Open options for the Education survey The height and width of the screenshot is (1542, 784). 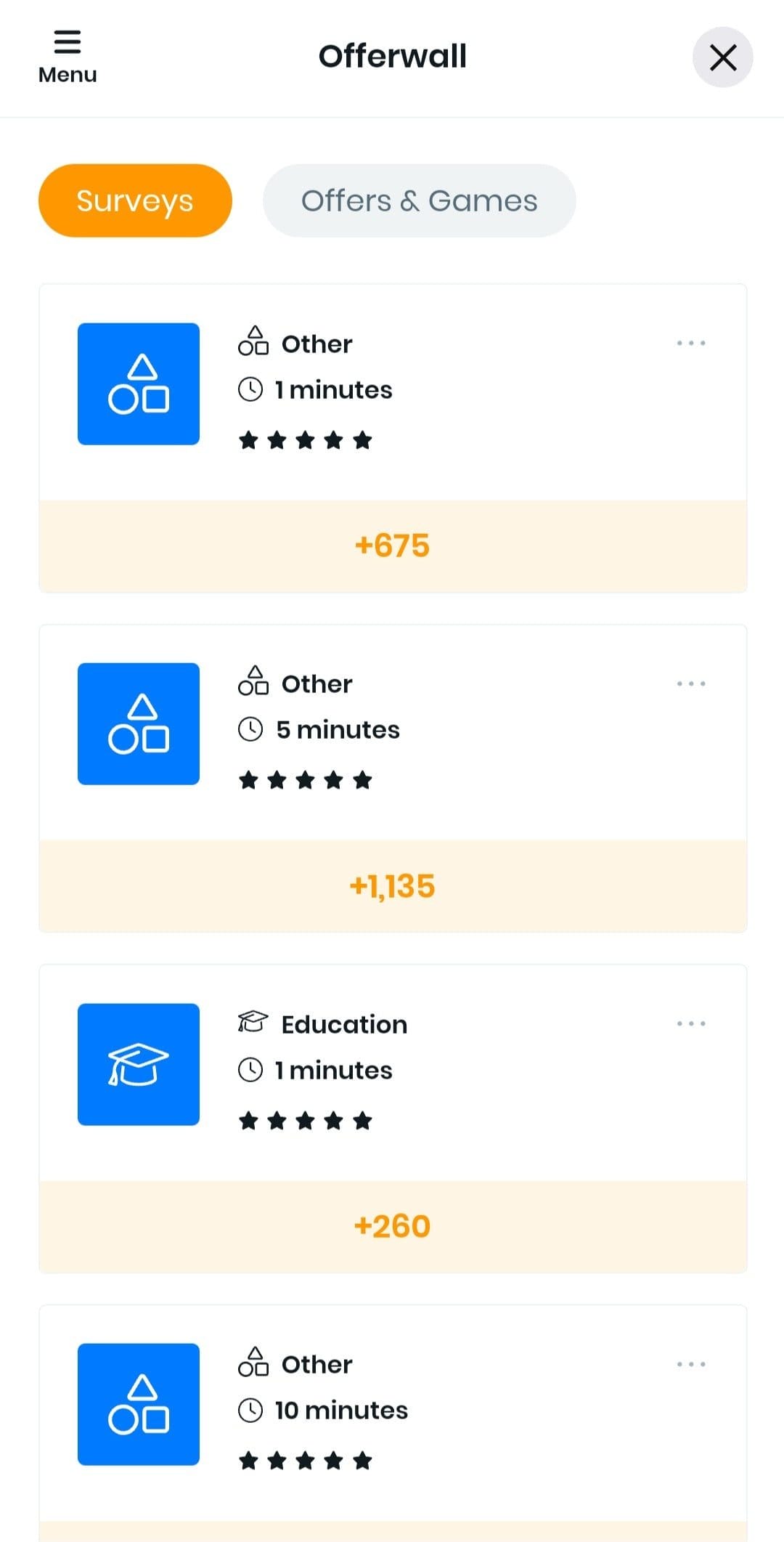[x=691, y=1023]
